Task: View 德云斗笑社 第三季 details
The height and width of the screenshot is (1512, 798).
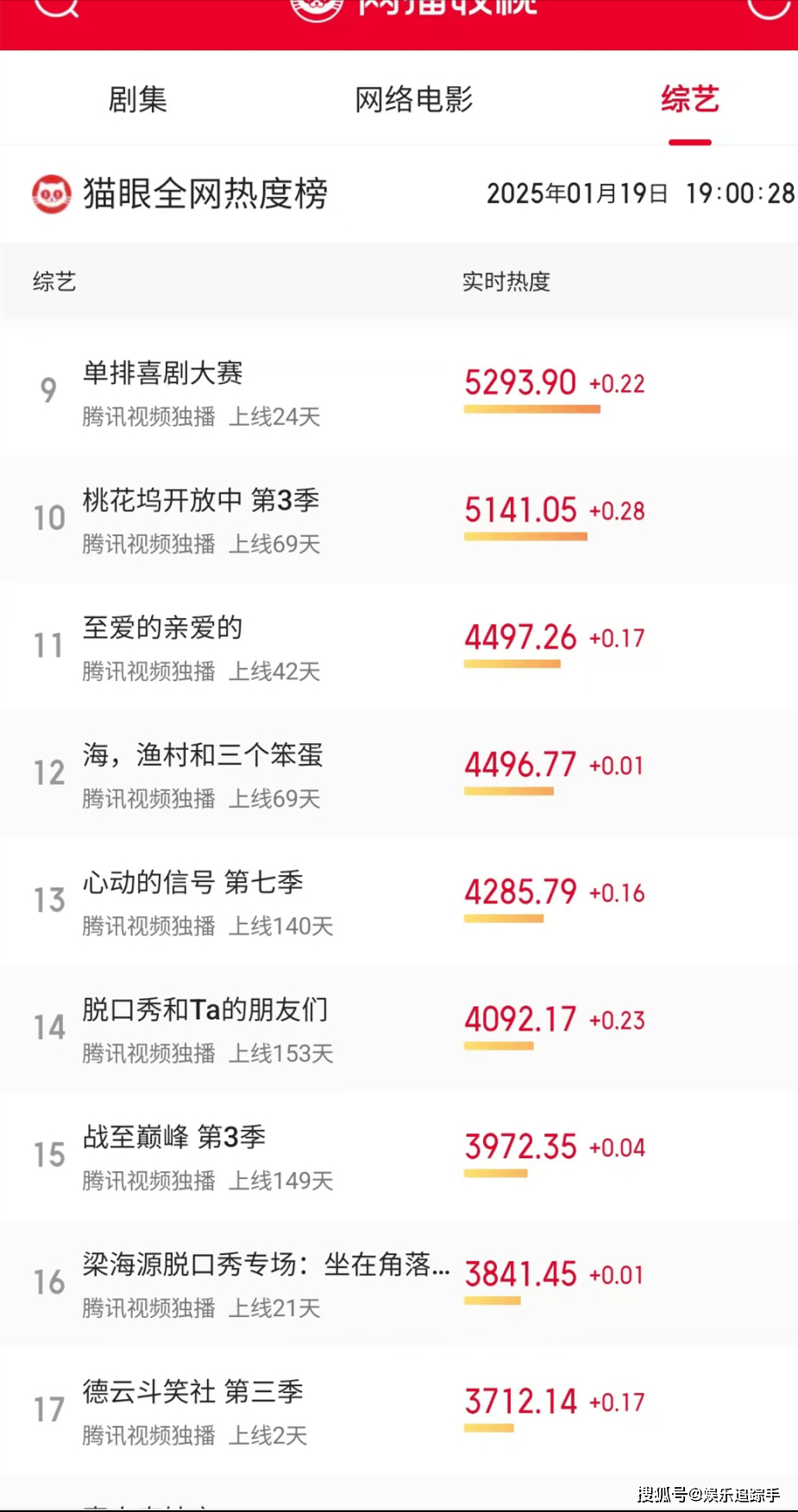Action: (399, 1411)
